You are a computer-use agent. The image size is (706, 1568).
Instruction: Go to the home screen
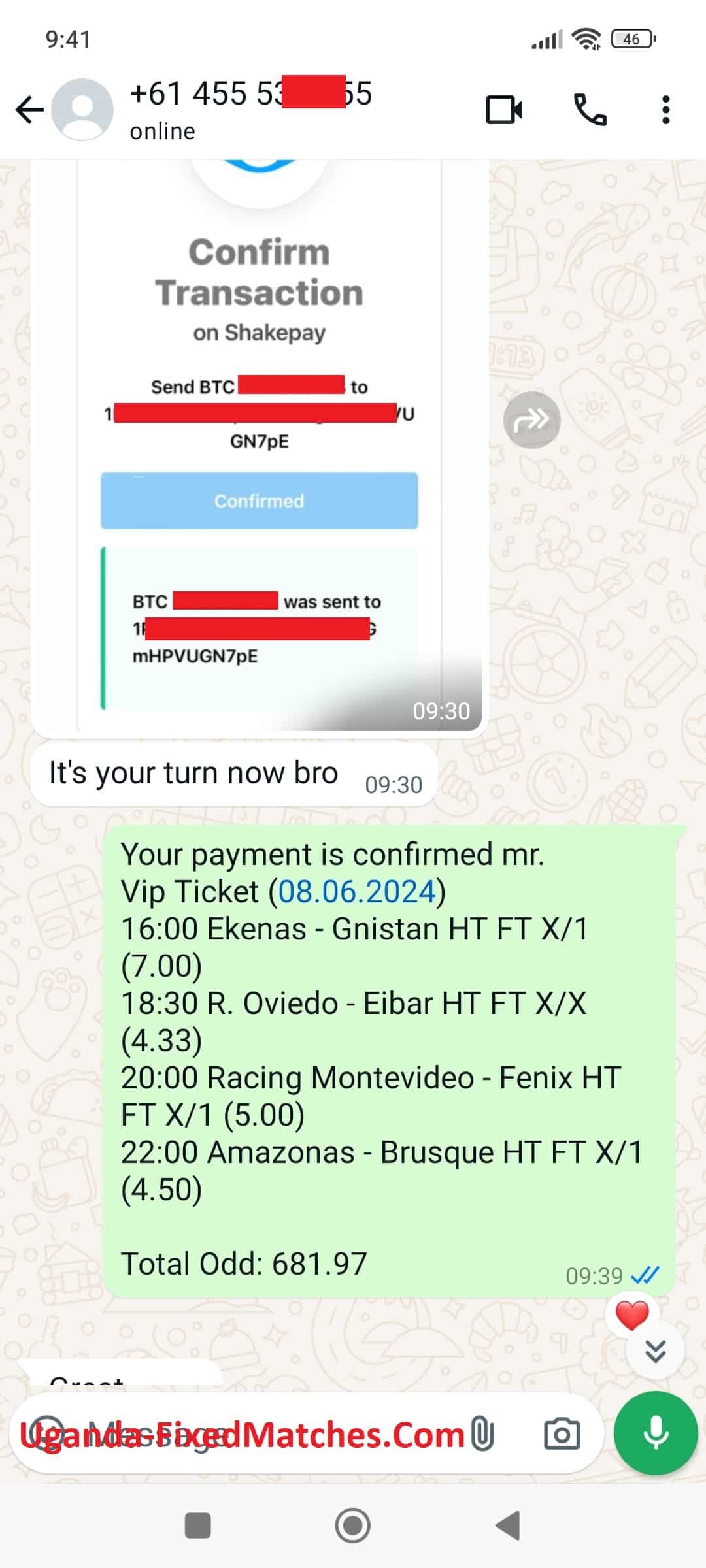click(352, 1526)
